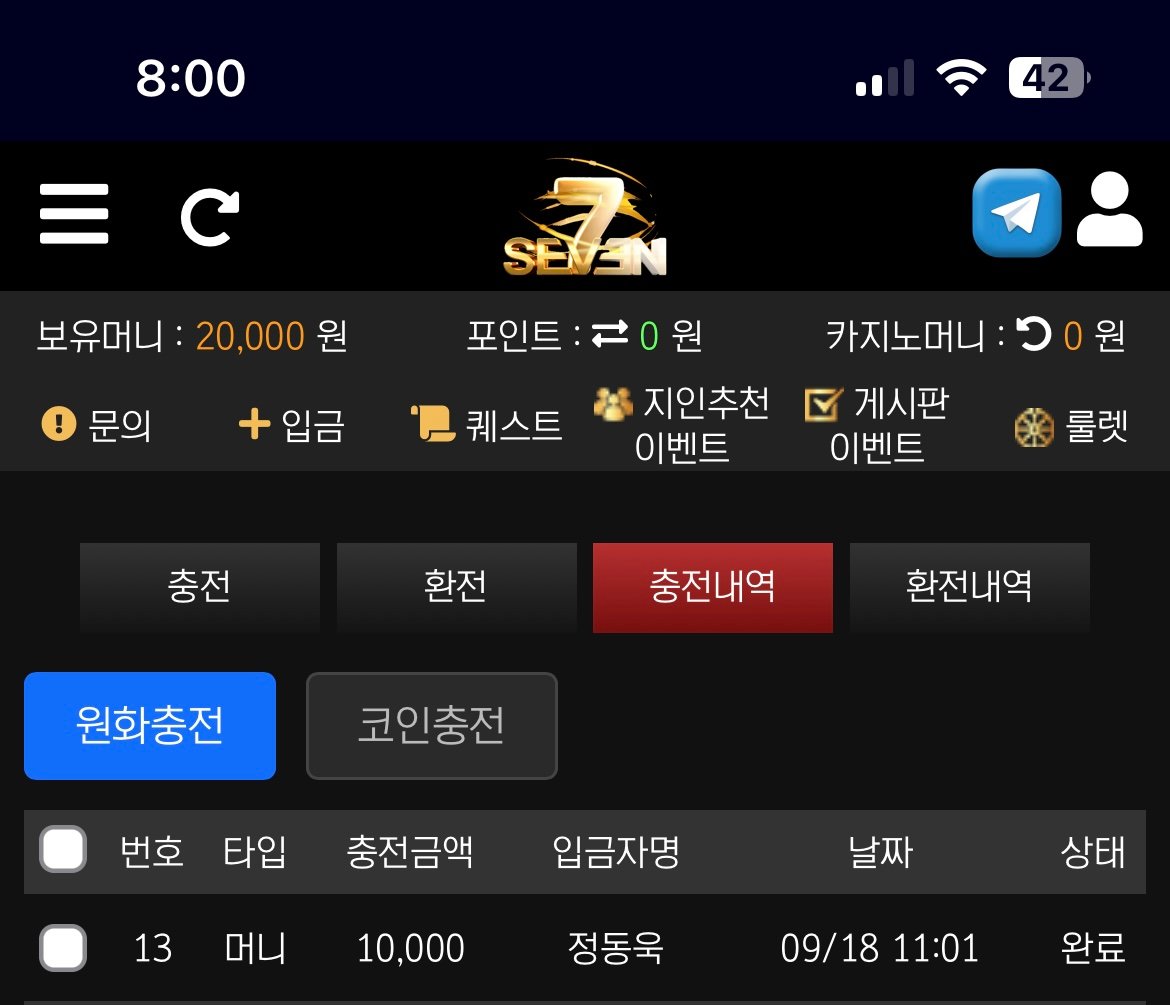The image size is (1170, 1005).
Task: Switch to the 환전내역 tab
Action: click(x=969, y=587)
